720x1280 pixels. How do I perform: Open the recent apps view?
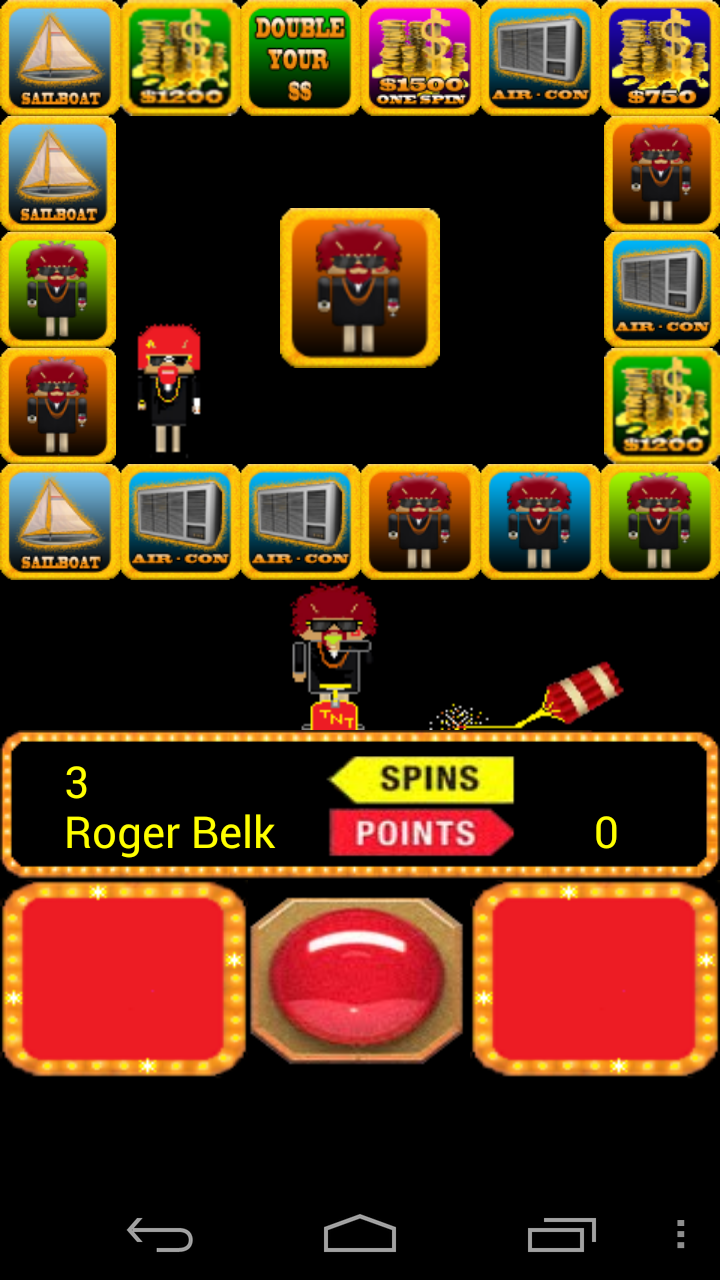coord(561,1234)
